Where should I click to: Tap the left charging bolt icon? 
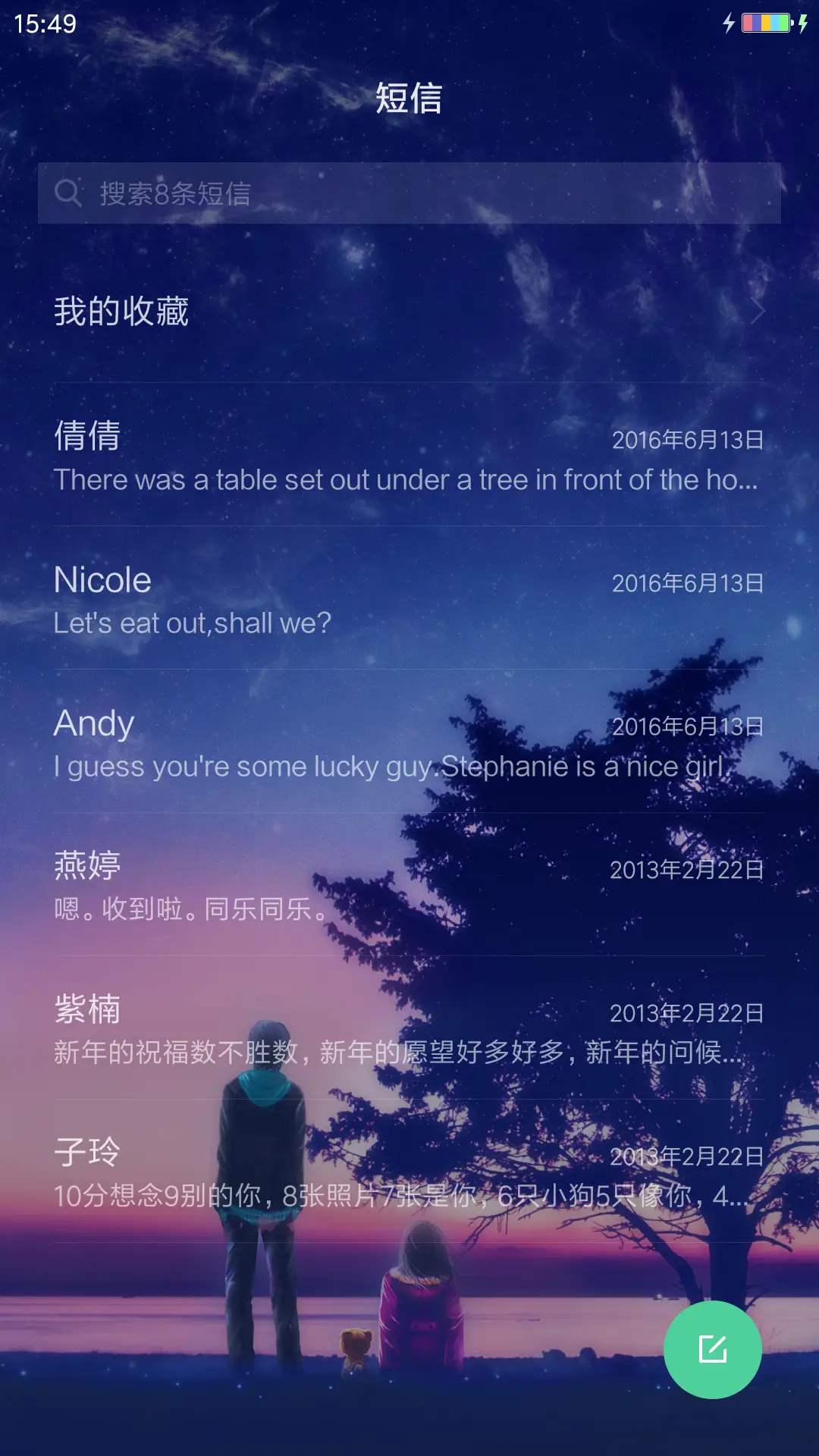click(x=730, y=25)
